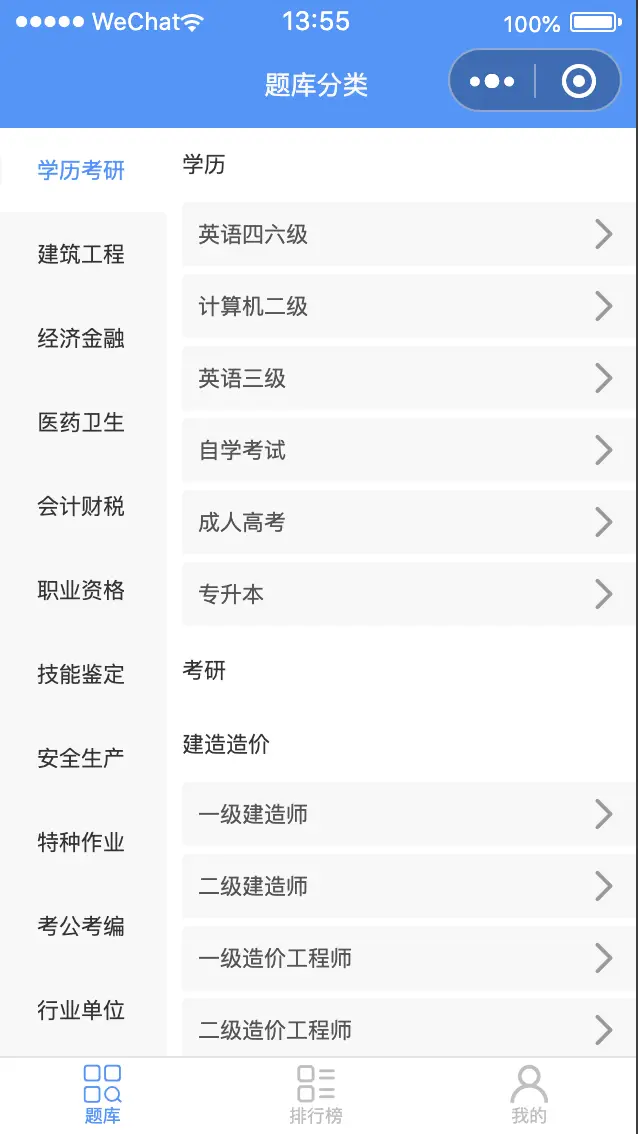Open the 一级造价工程师 row
Image resolution: width=638 pixels, height=1134 pixels.
(x=409, y=958)
